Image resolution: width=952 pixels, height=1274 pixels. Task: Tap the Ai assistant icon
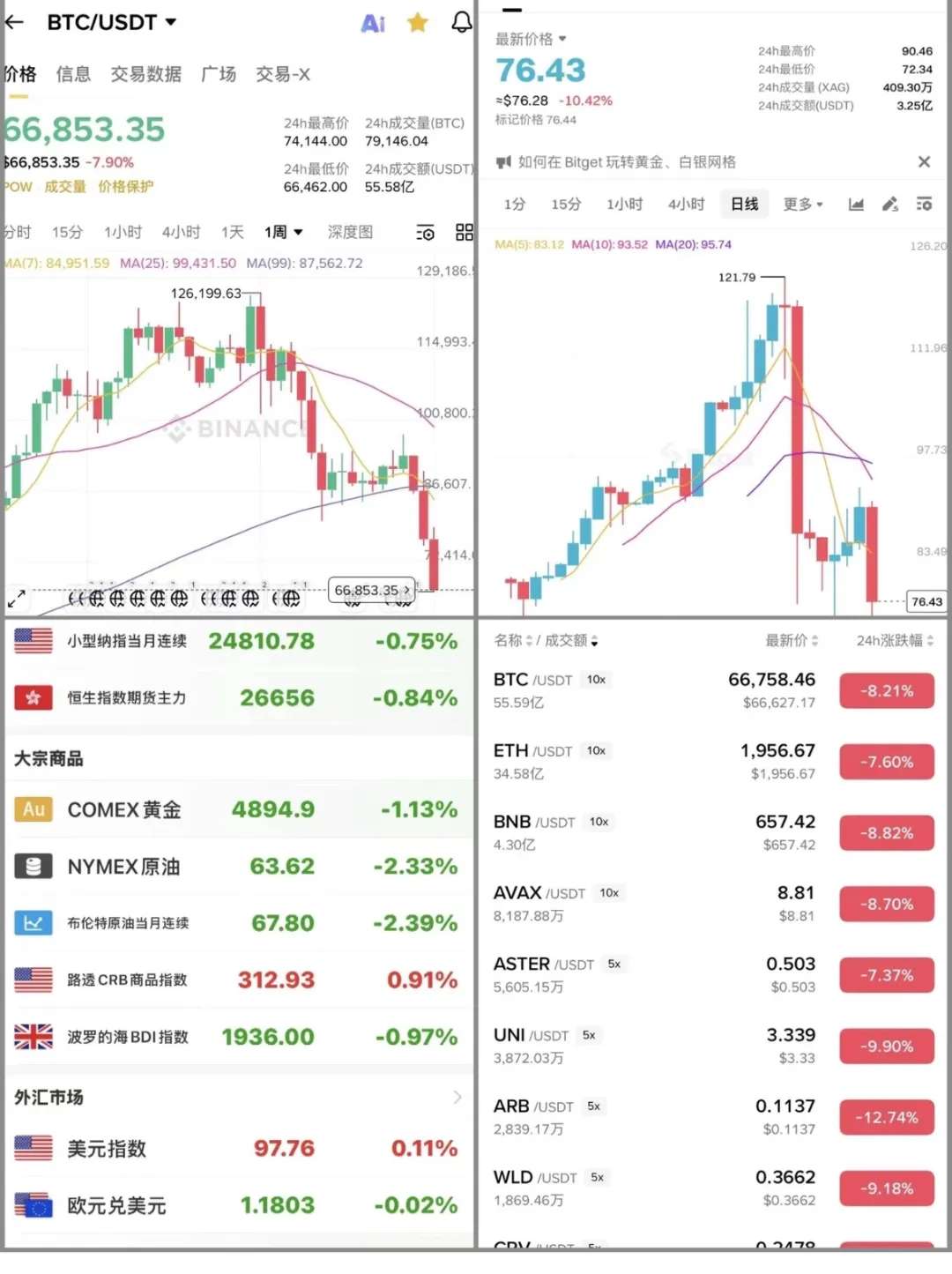(372, 23)
